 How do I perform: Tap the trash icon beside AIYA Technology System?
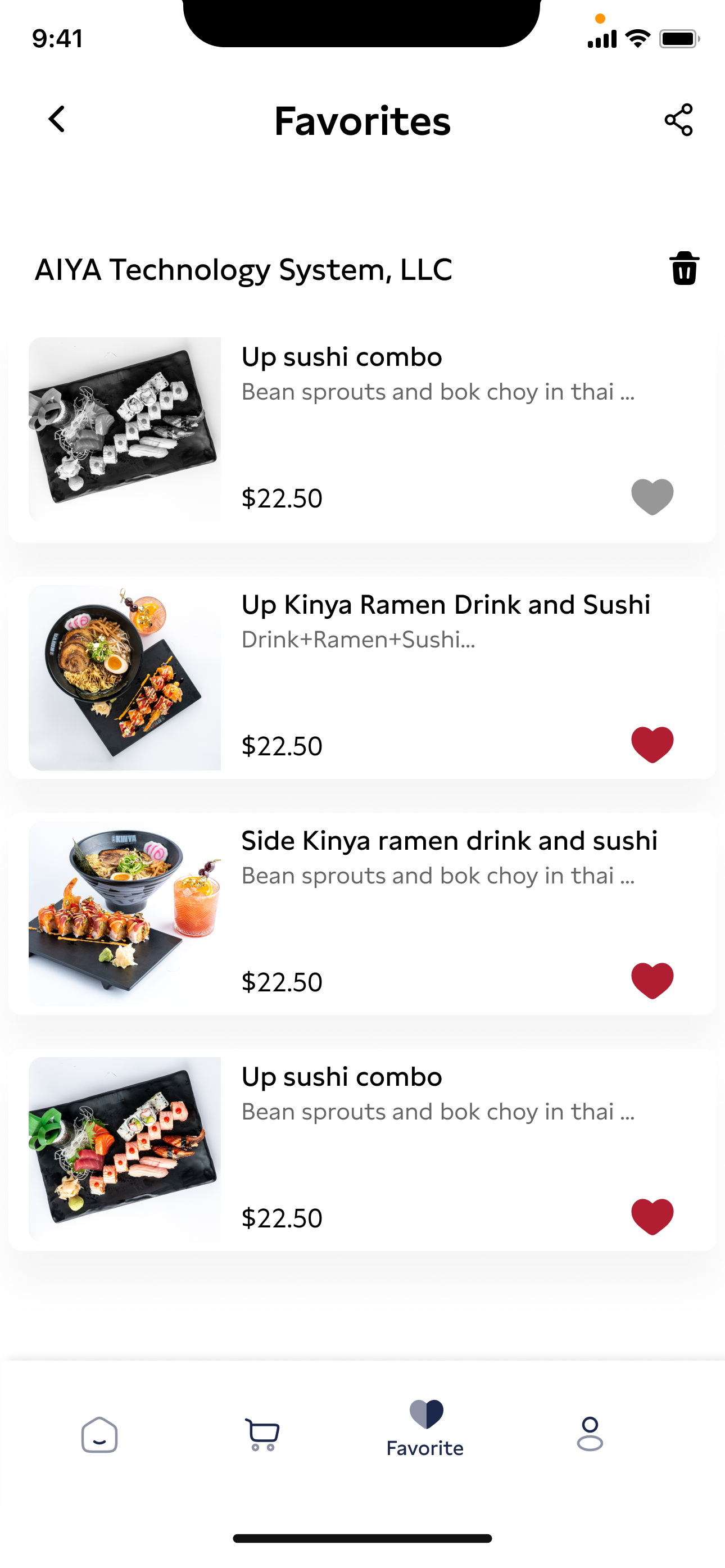(x=683, y=269)
